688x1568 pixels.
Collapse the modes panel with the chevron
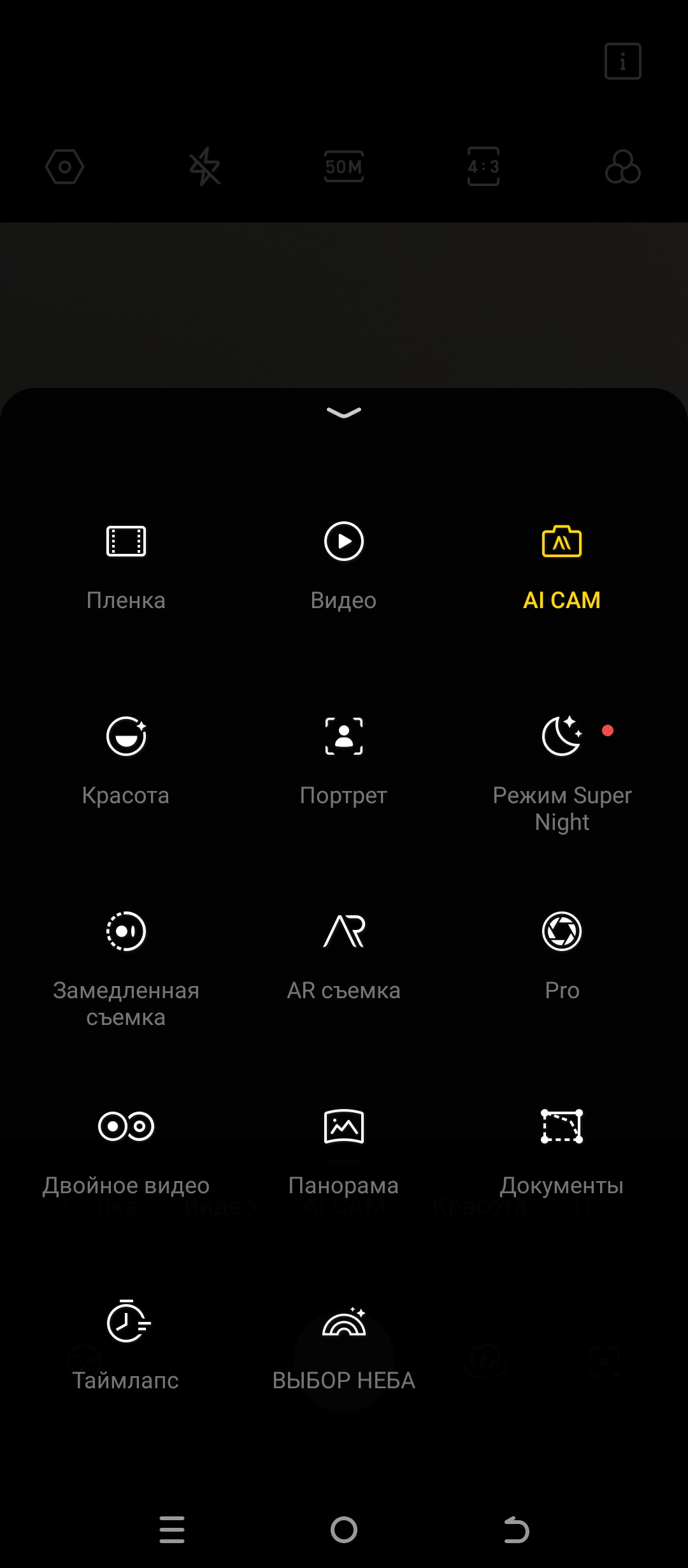point(344,412)
